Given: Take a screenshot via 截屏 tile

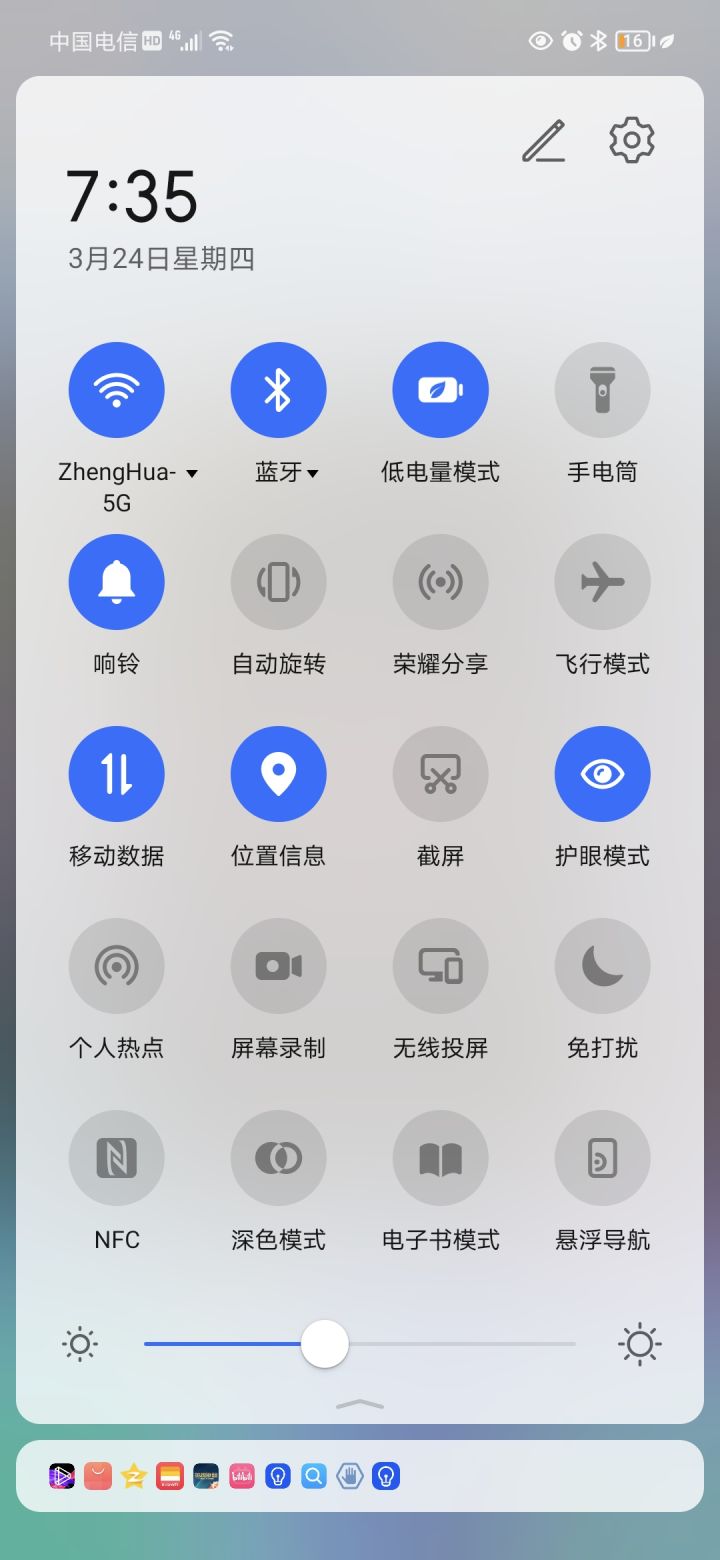Looking at the screenshot, I should point(441,773).
